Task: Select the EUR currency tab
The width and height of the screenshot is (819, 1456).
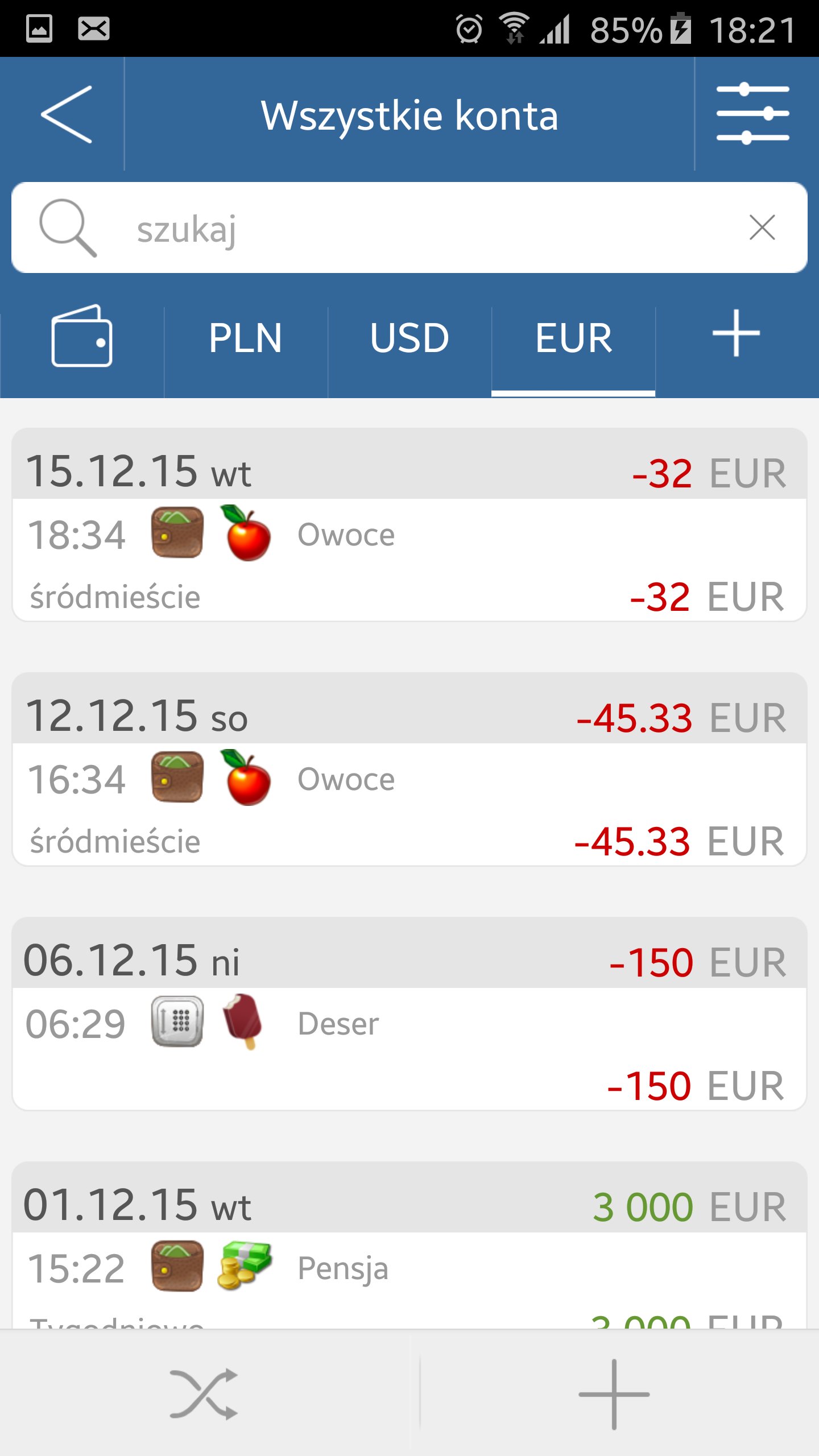Action: tap(573, 338)
